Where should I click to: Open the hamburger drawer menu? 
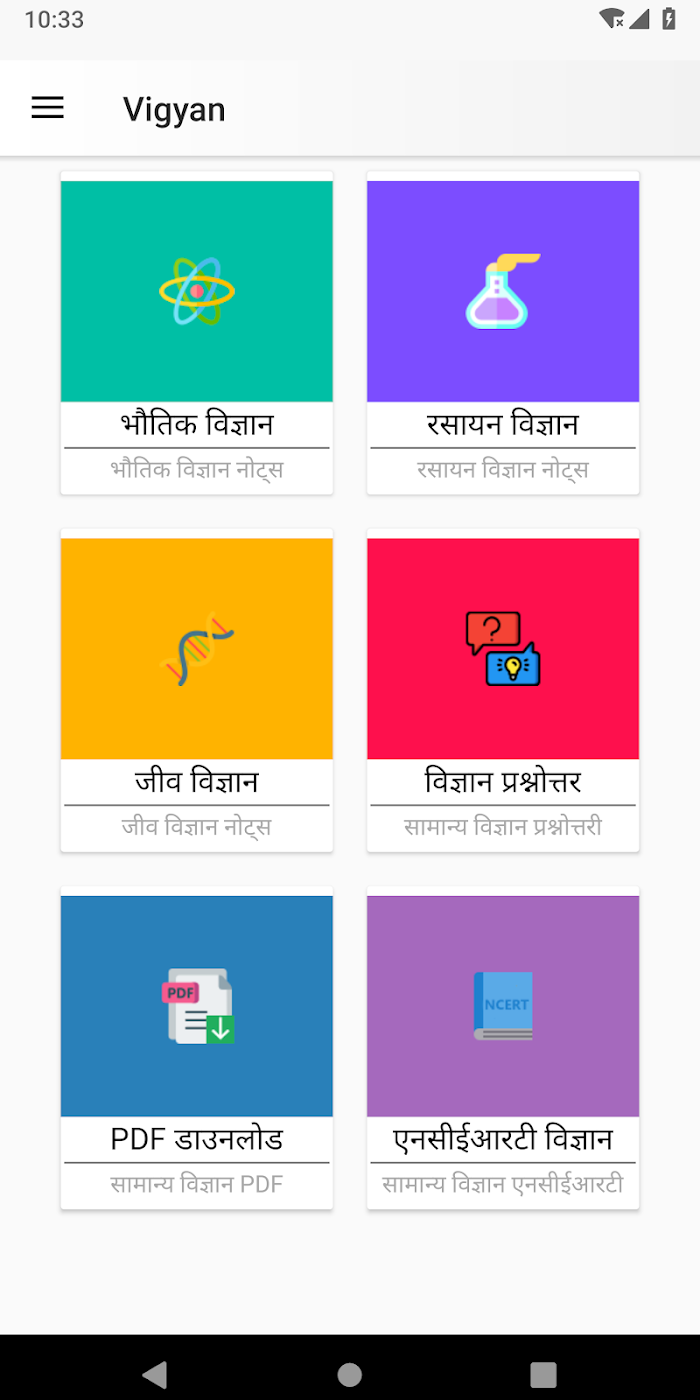(48, 108)
